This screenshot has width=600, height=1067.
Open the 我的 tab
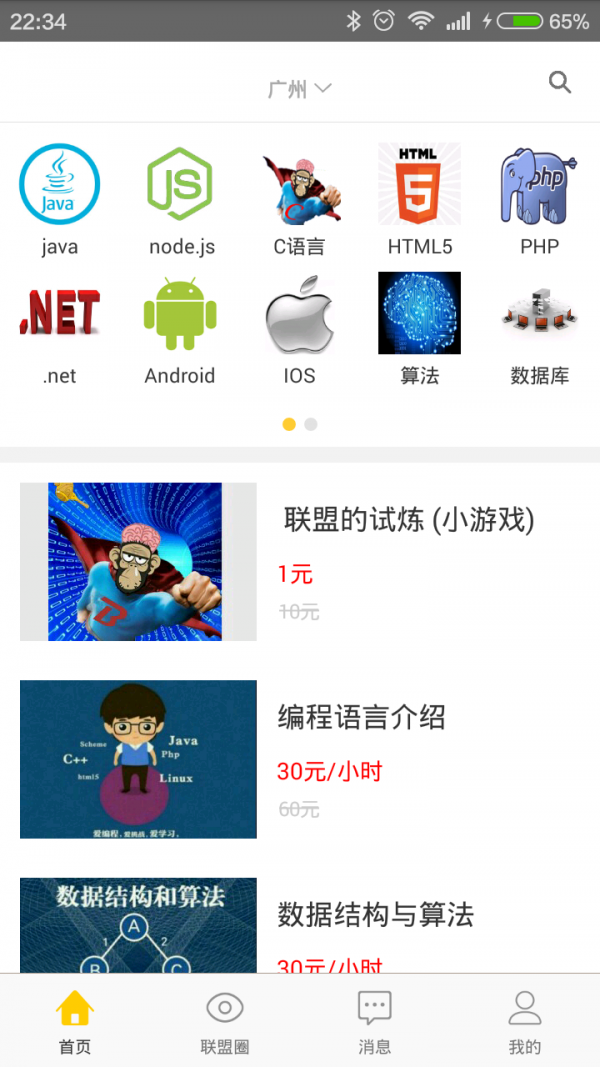click(525, 1022)
